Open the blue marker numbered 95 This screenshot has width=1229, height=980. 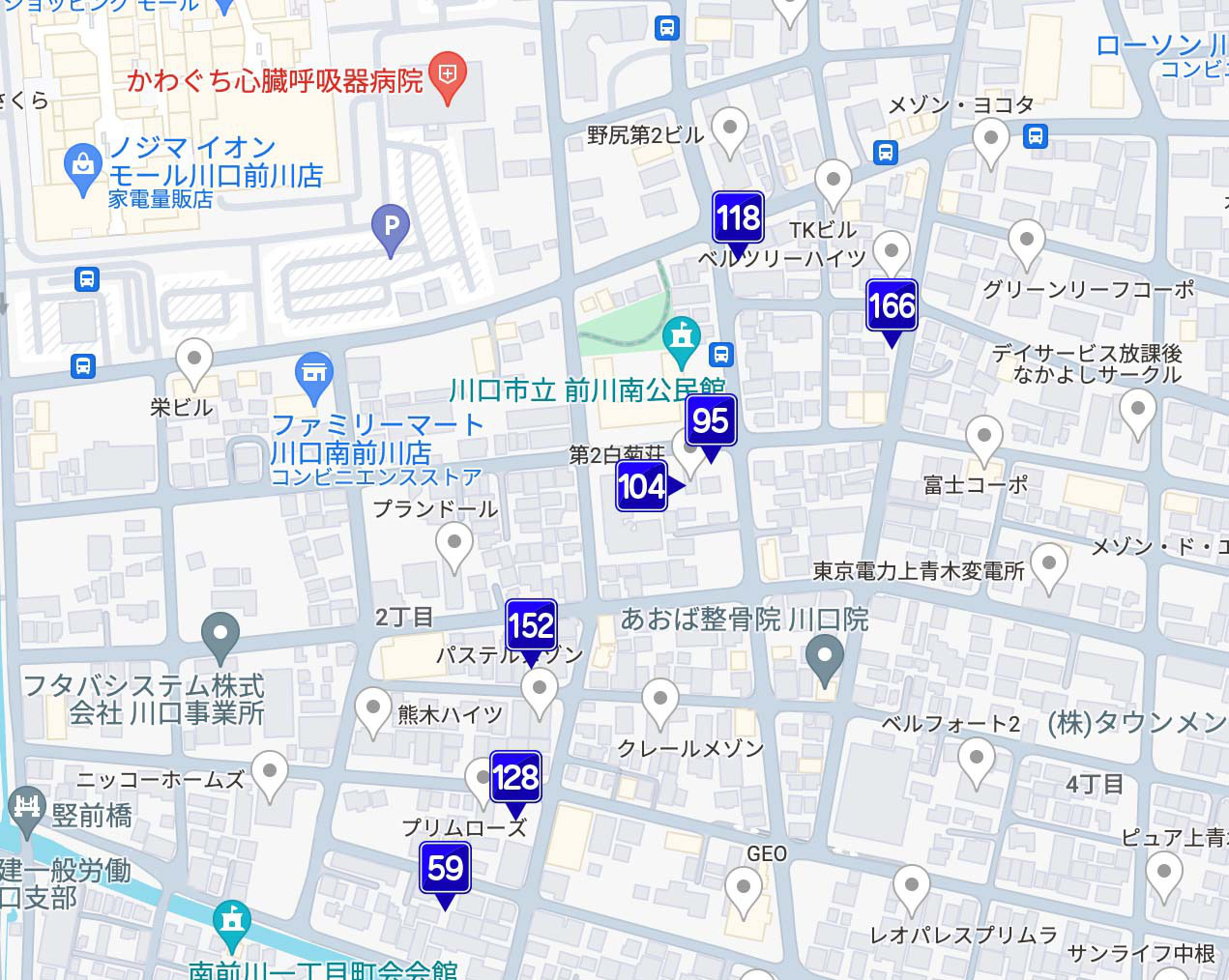(711, 420)
